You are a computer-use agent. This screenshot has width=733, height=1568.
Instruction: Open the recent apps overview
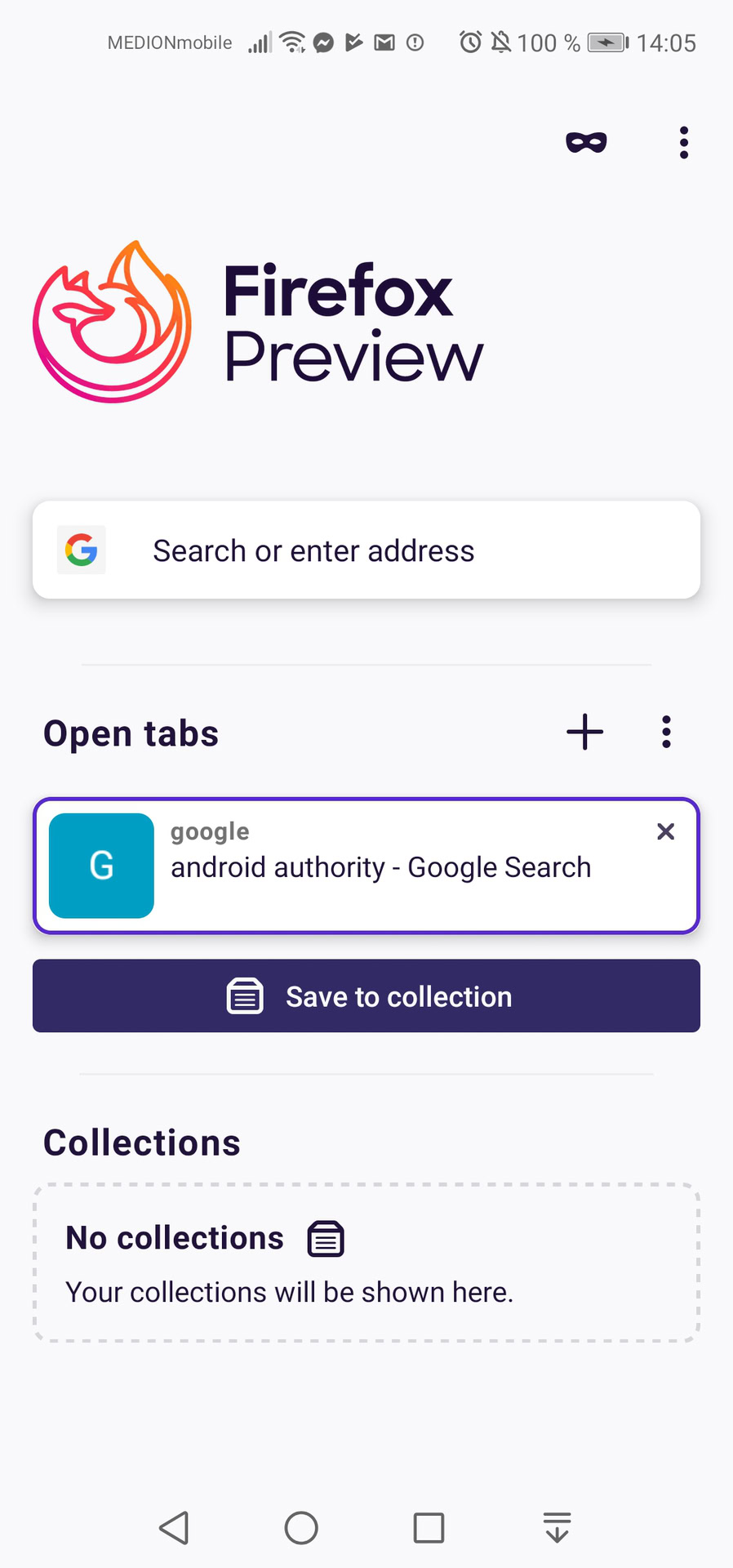pyautogui.click(x=429, y=1527)
